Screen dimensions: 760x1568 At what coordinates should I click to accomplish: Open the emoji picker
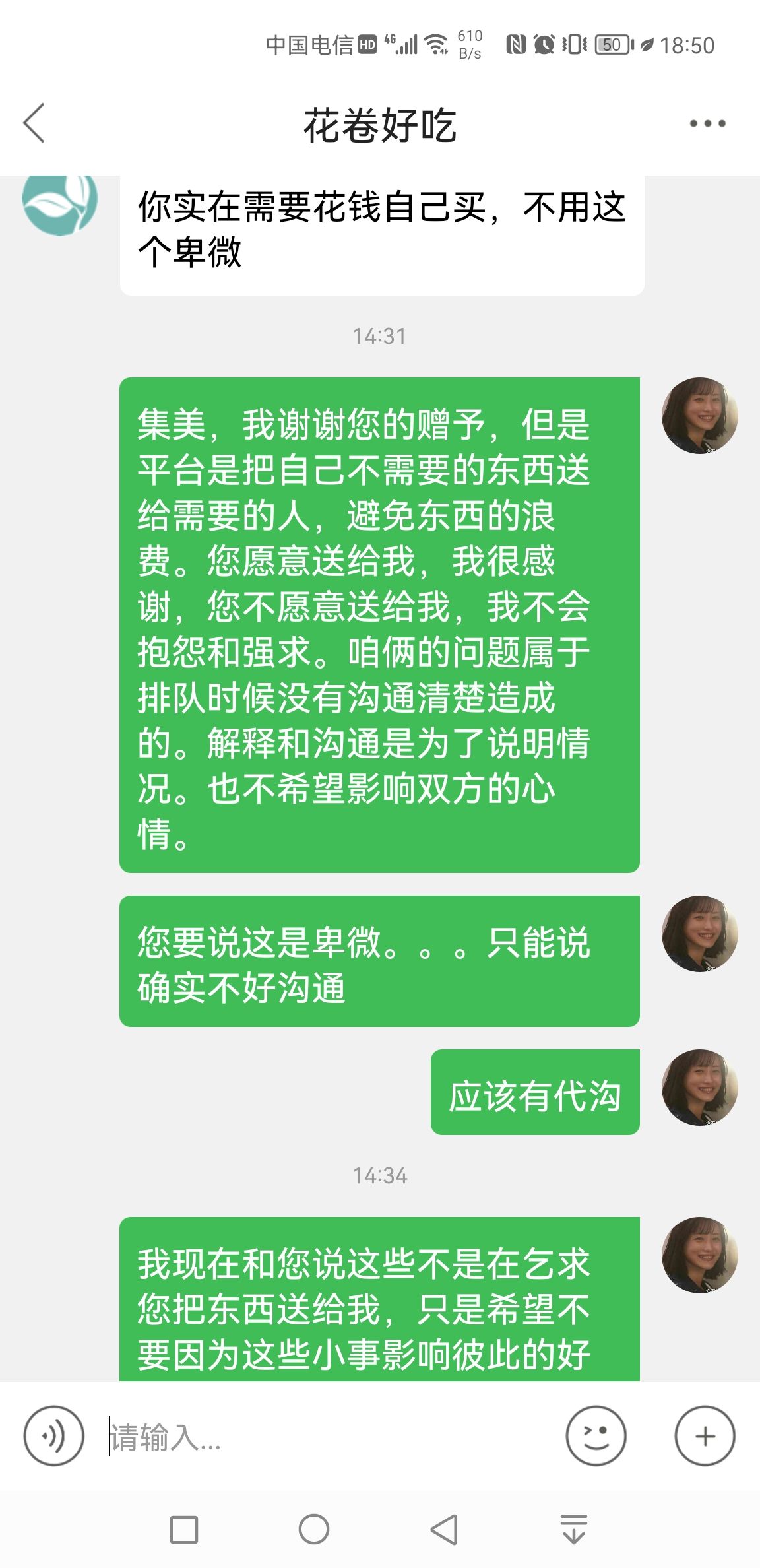(596, 1436)
